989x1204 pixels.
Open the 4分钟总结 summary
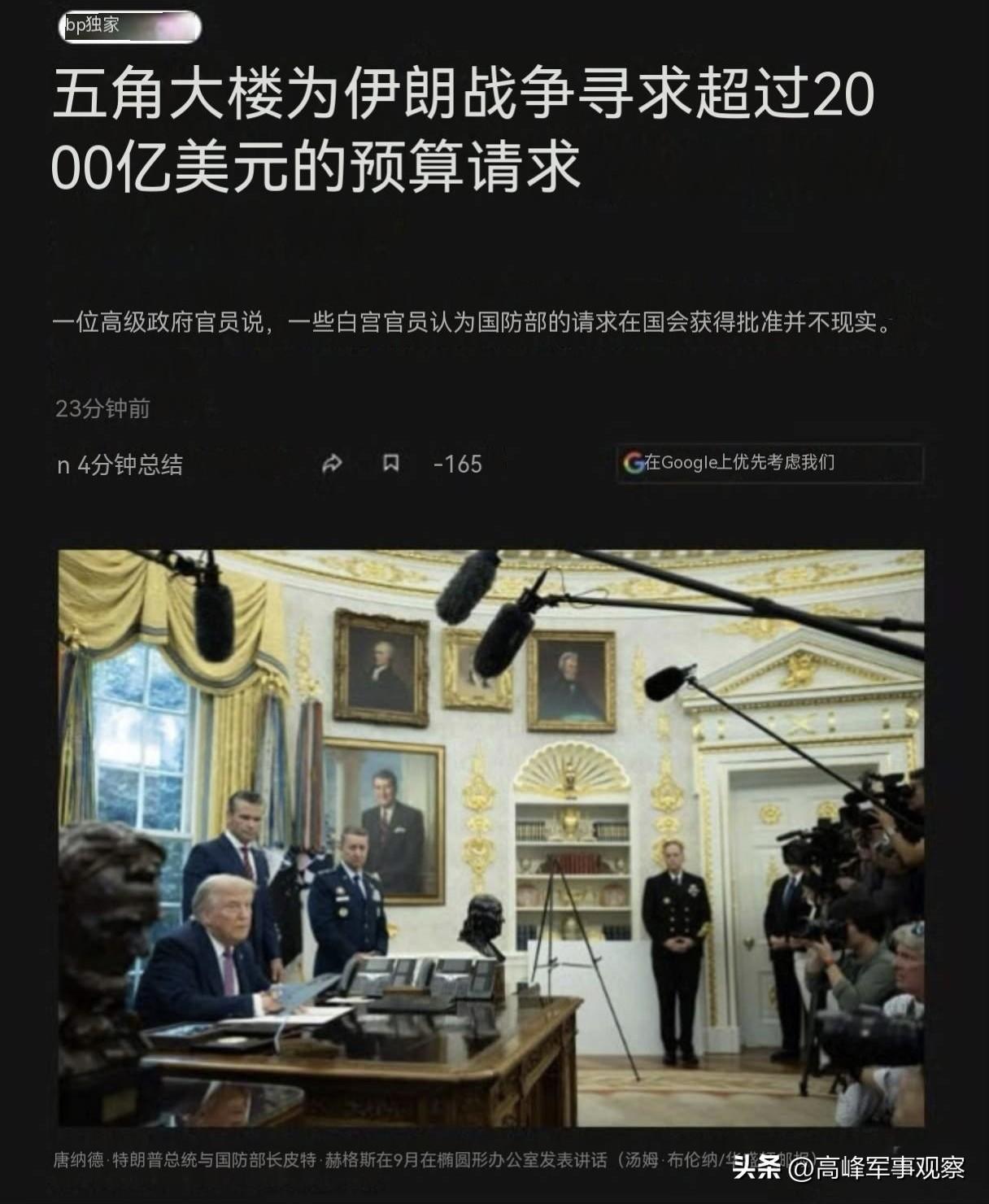(x=120, y=465)
